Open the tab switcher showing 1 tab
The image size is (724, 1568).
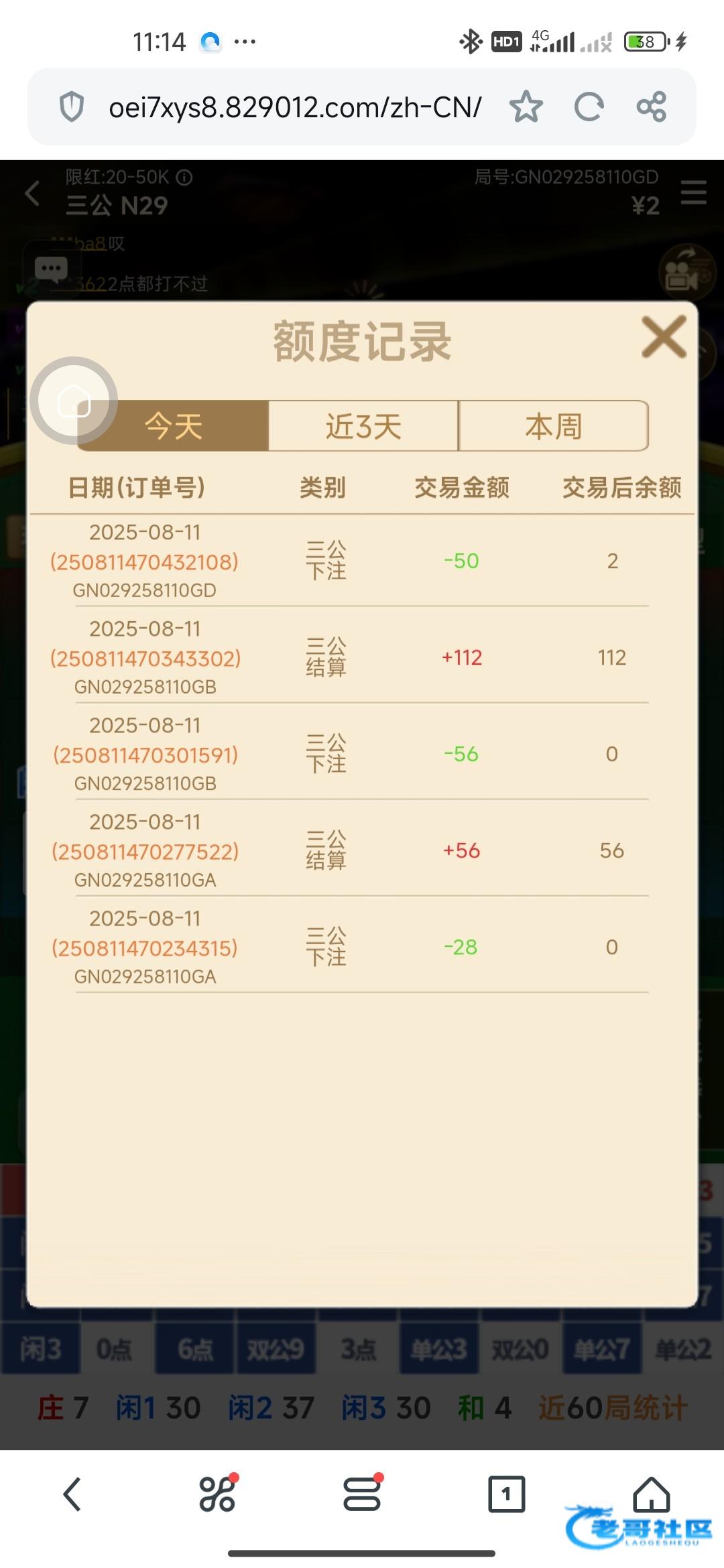click(506, 1494)
